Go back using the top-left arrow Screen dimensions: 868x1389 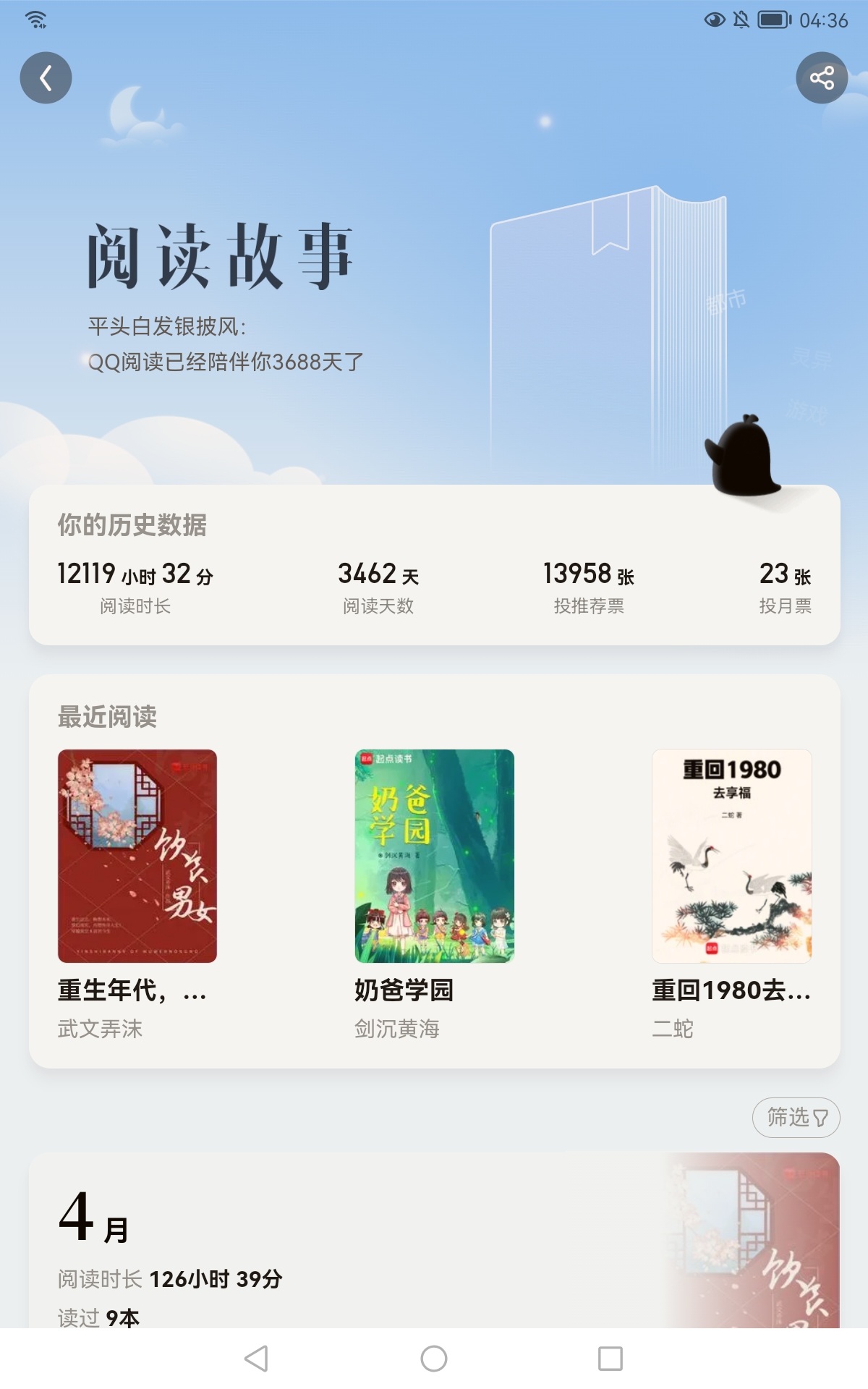[46, 78]
